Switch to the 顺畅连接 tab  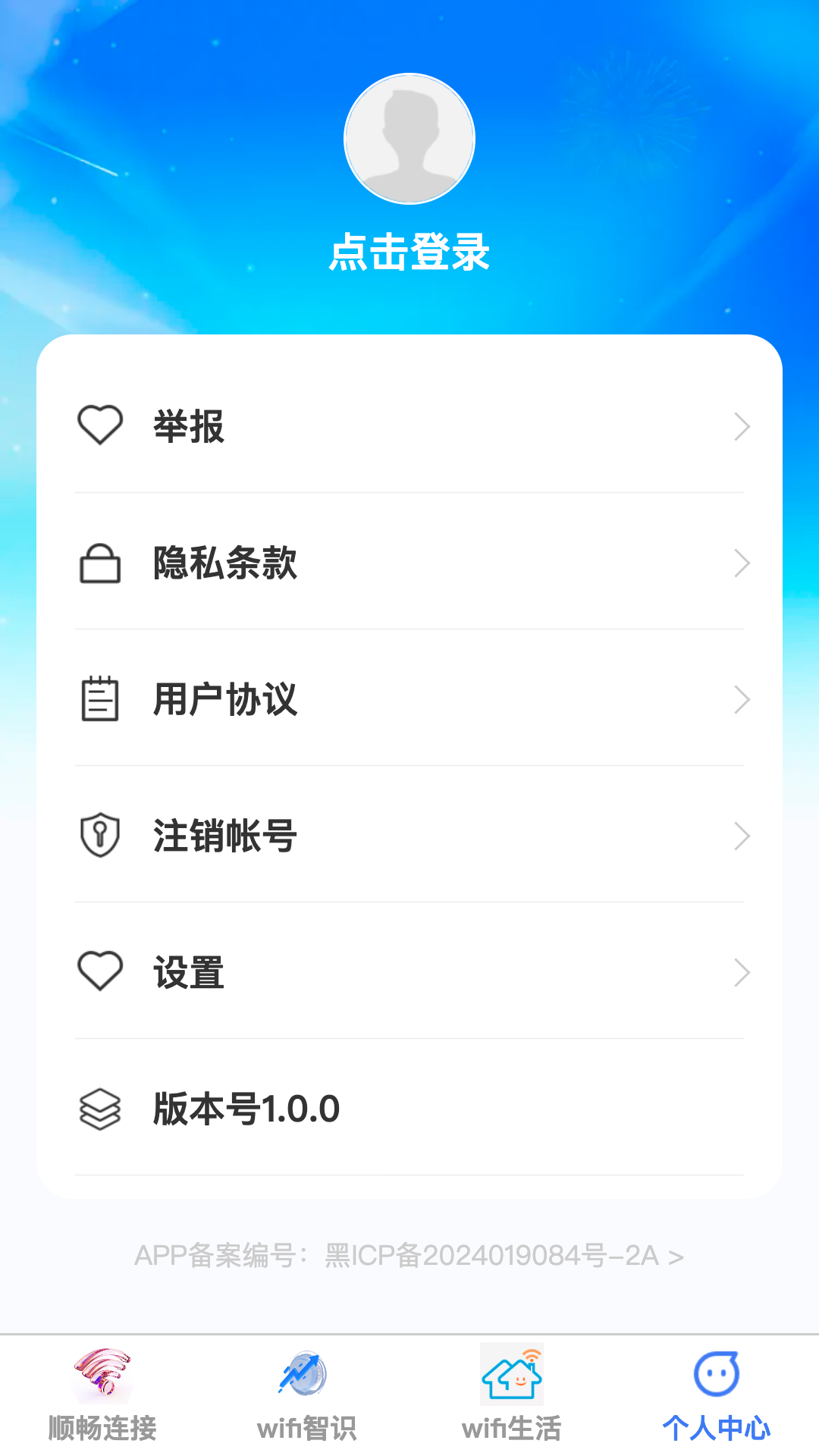[102, 1395]
